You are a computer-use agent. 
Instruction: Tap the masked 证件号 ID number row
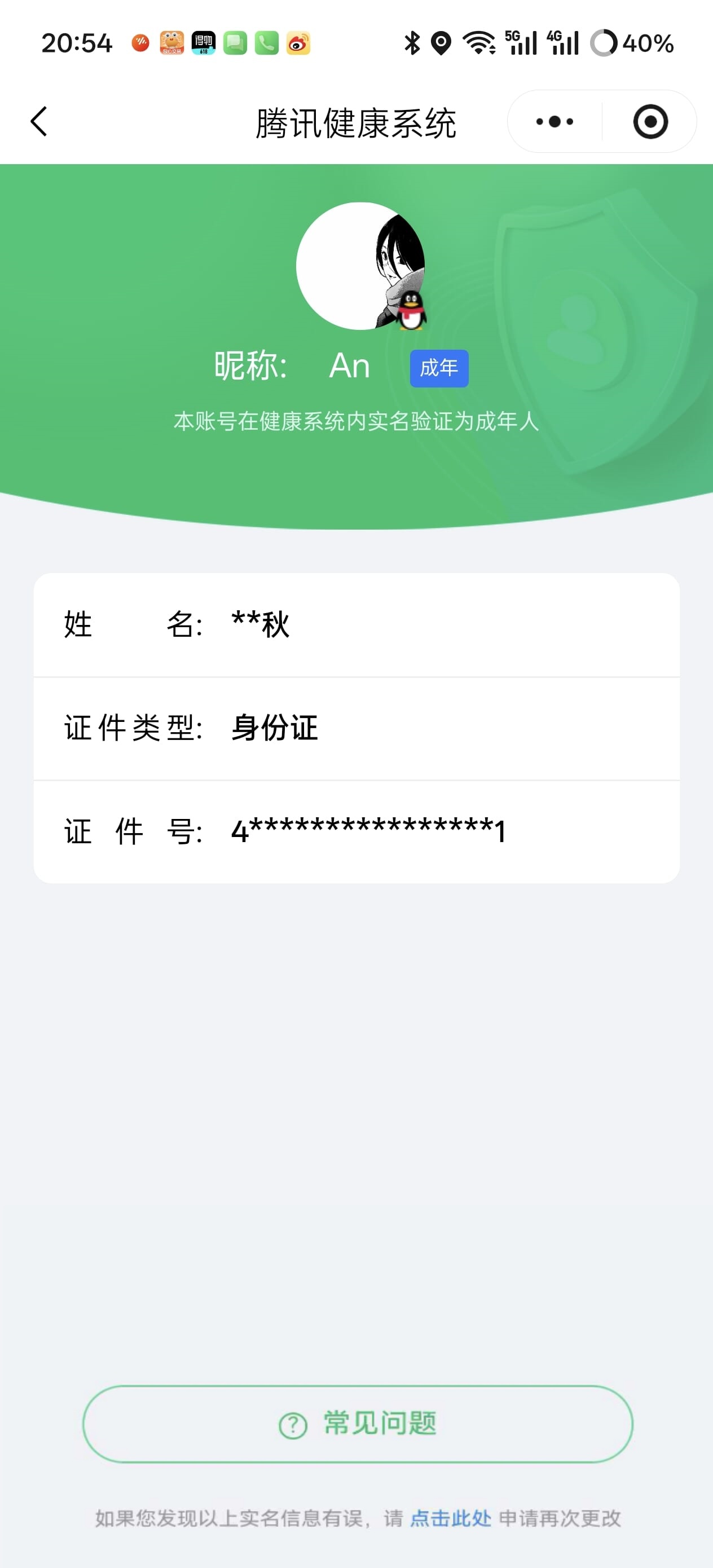356,831
